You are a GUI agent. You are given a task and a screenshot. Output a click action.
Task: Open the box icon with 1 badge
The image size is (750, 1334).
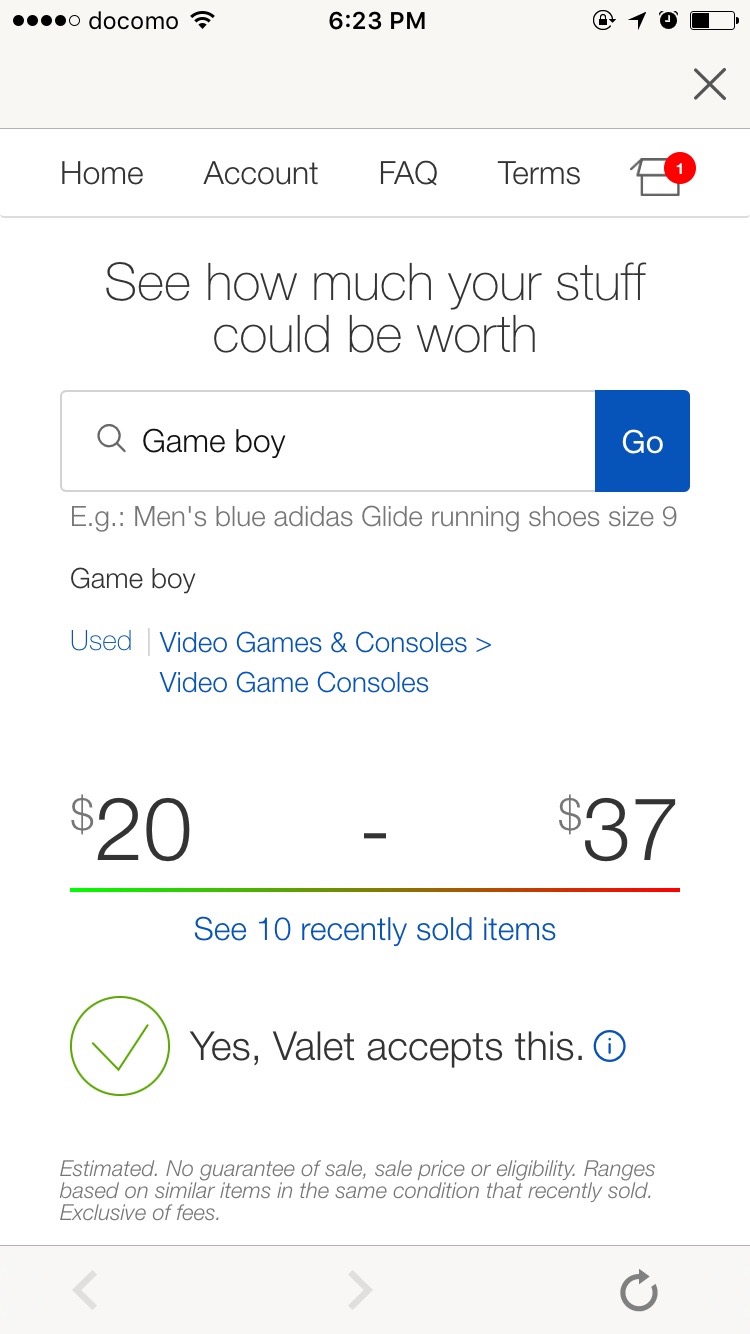662,175
